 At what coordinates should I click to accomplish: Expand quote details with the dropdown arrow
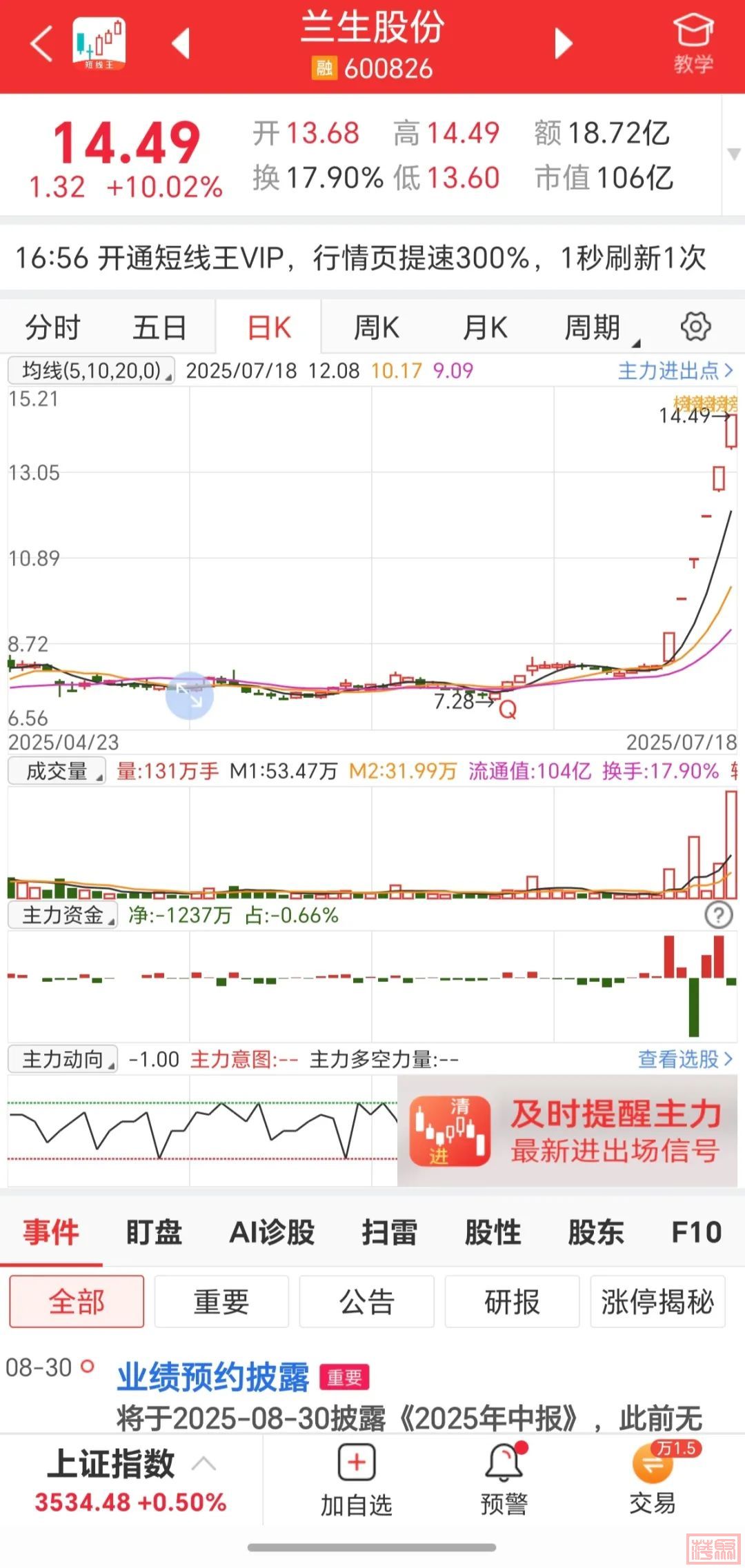(733, 154)
